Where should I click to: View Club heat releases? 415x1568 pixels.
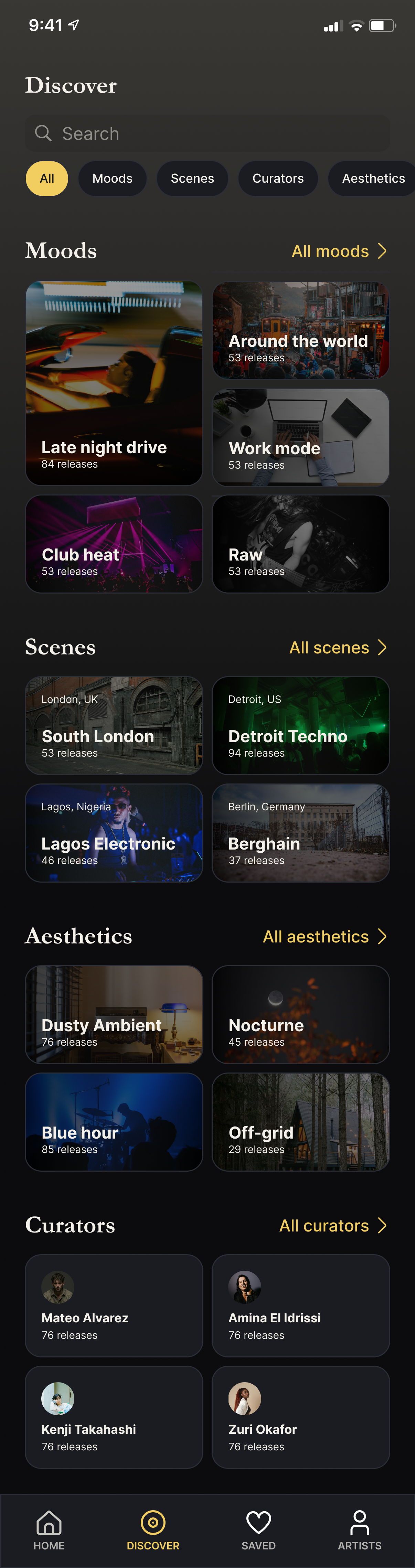pos(114,544)
